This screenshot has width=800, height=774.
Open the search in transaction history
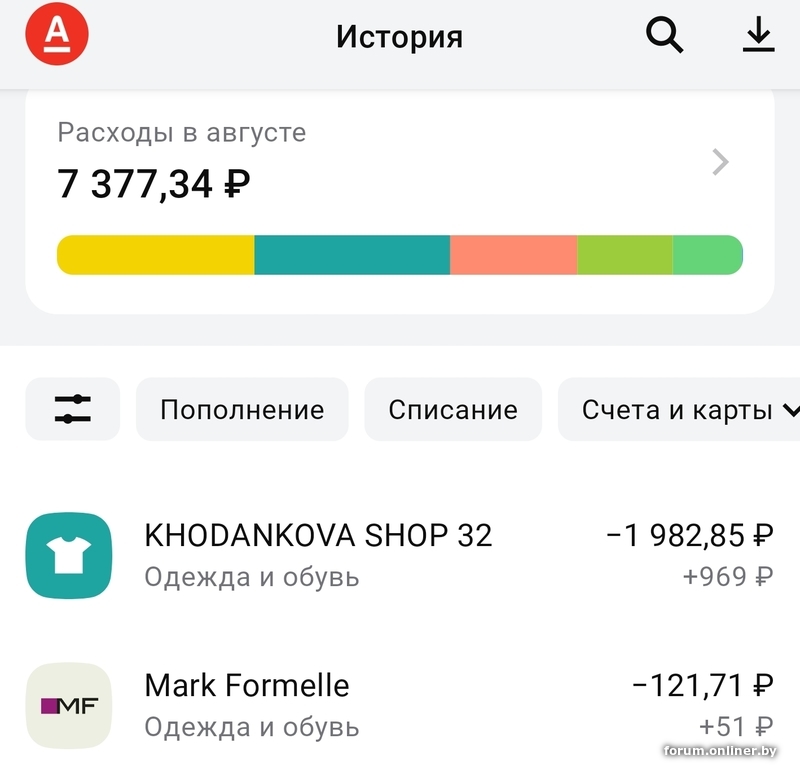click(664, 37)
